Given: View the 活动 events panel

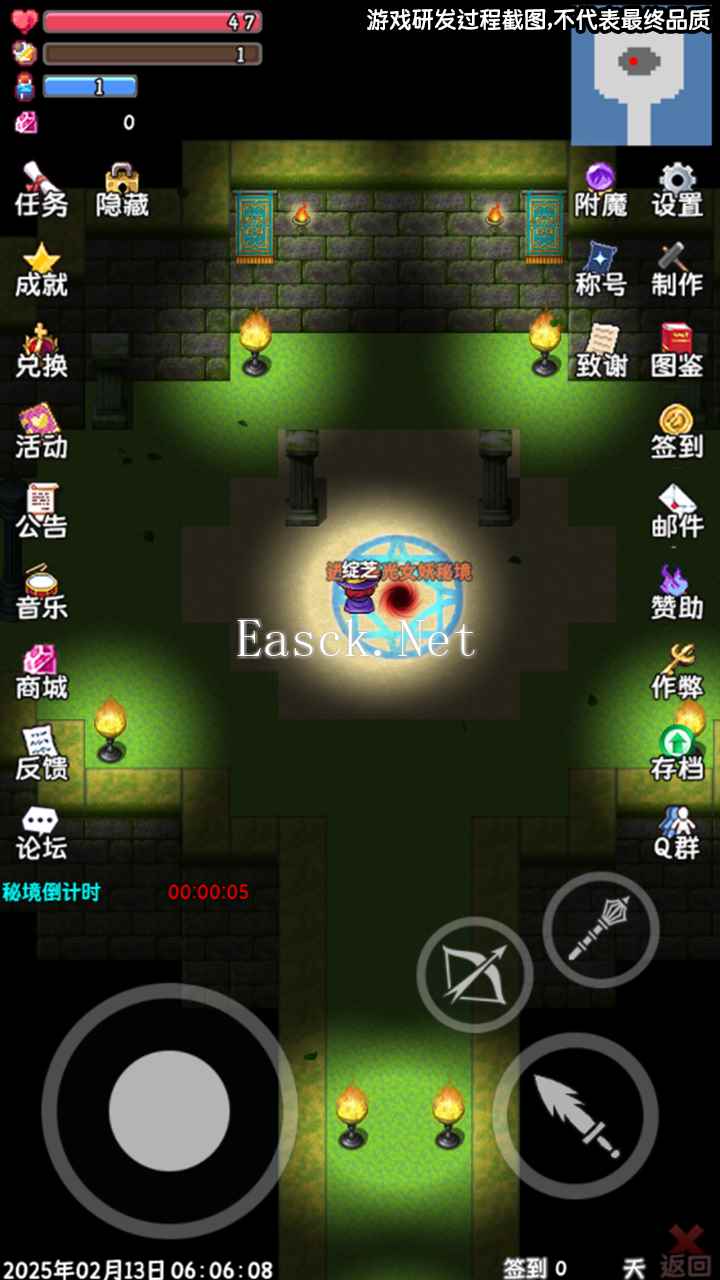Looking at the screenshot, I should (x=41, y=432).
